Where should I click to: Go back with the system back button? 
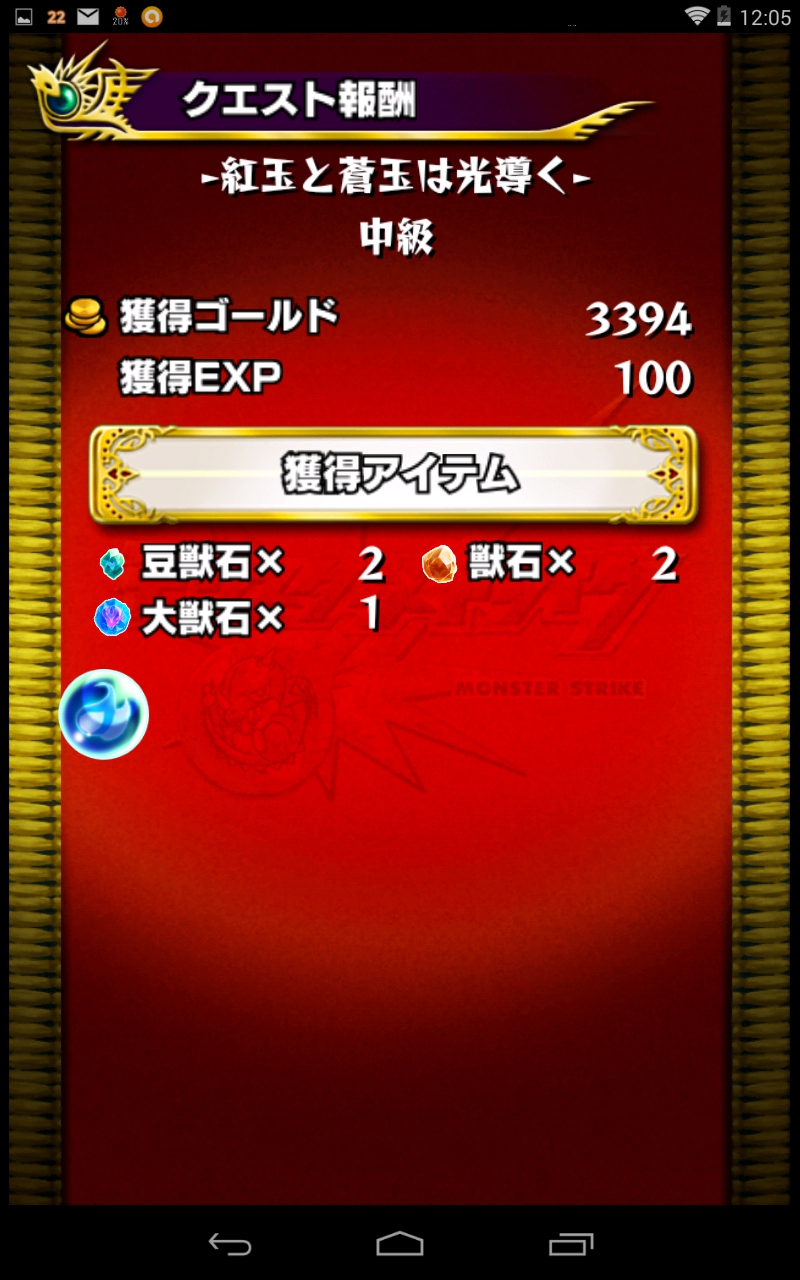click(229, 1243)
